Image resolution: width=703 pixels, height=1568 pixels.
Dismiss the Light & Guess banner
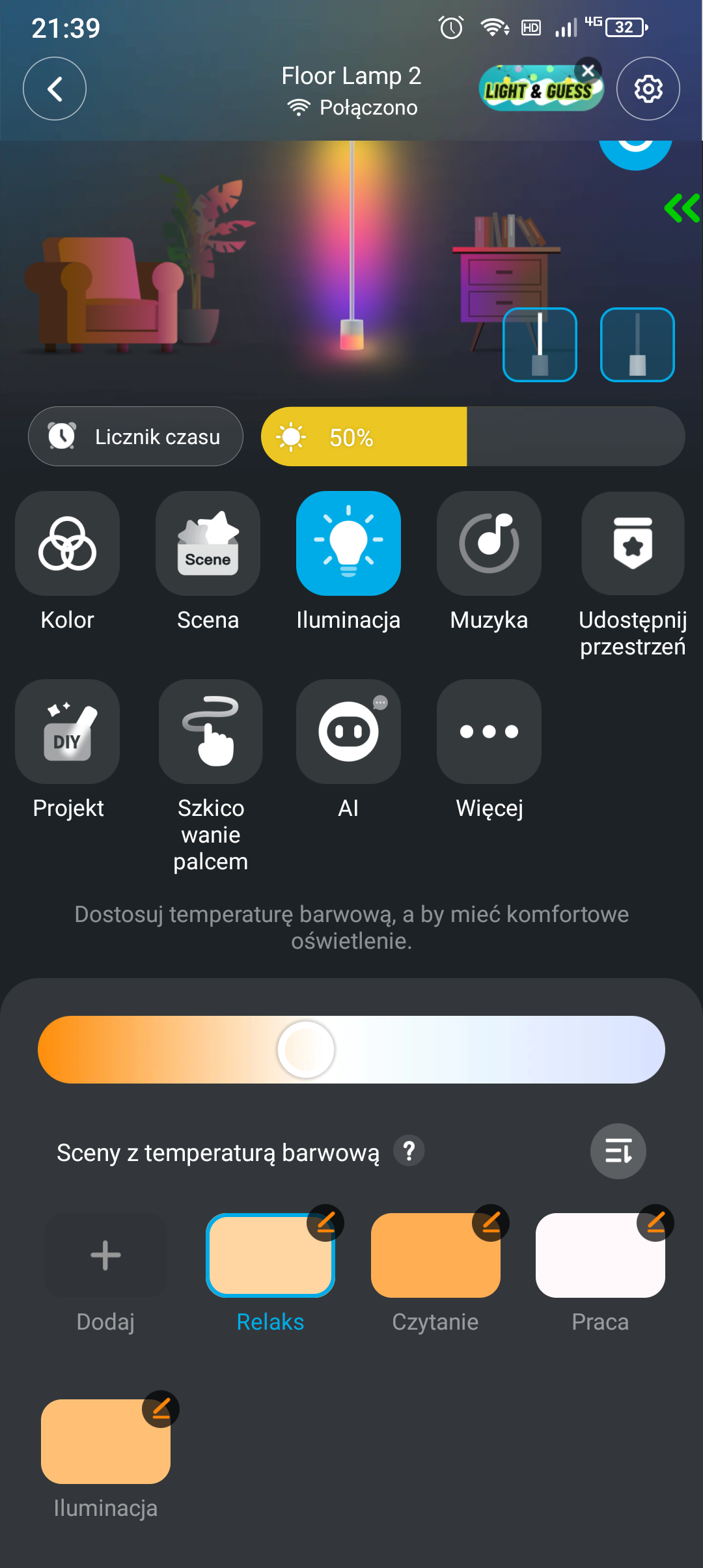(x=588, y=70)
